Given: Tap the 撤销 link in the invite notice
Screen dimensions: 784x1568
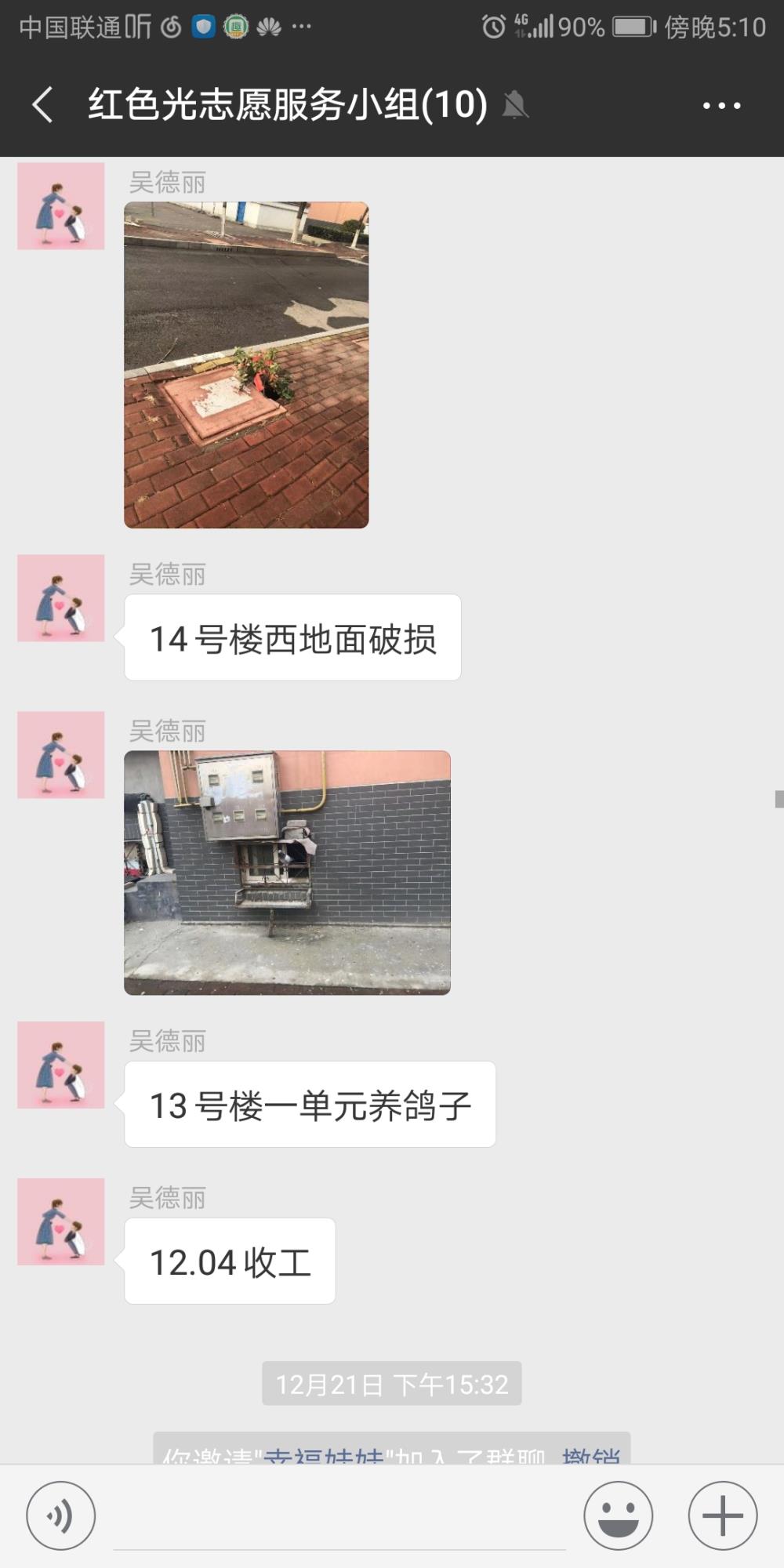Looking at the screenshot, I should coord(591,1457).
